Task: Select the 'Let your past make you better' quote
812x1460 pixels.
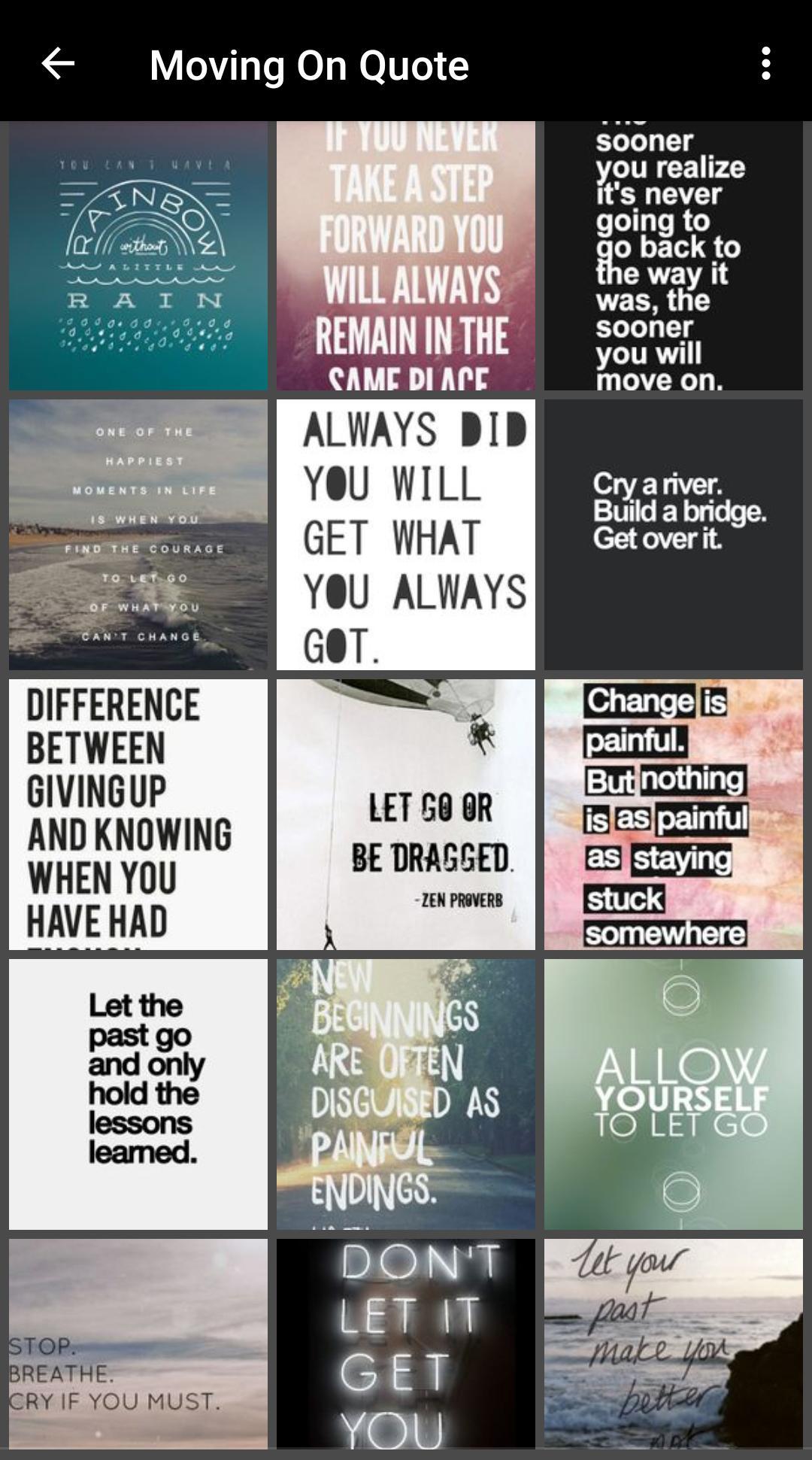Action: point(674,1343)
